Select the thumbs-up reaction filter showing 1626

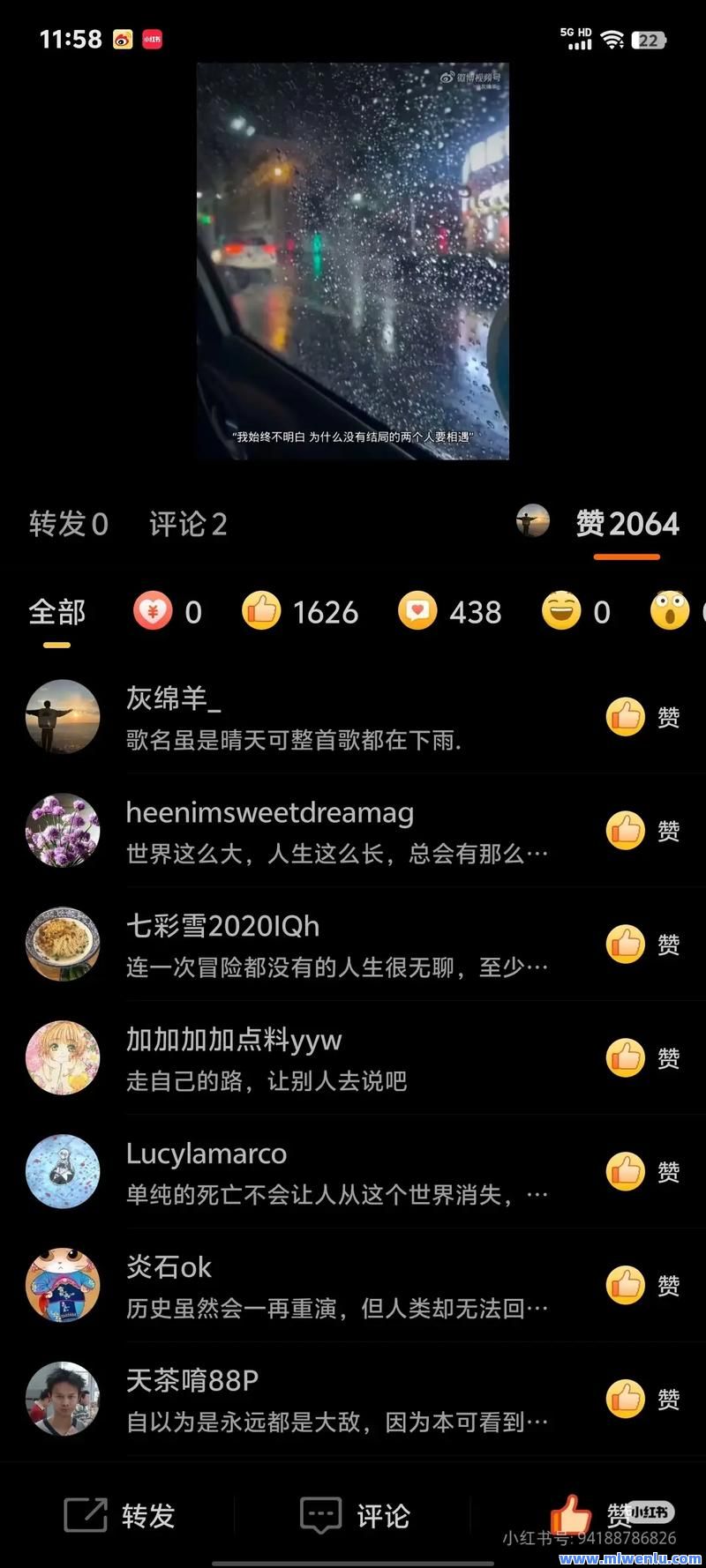pos(300,611)
